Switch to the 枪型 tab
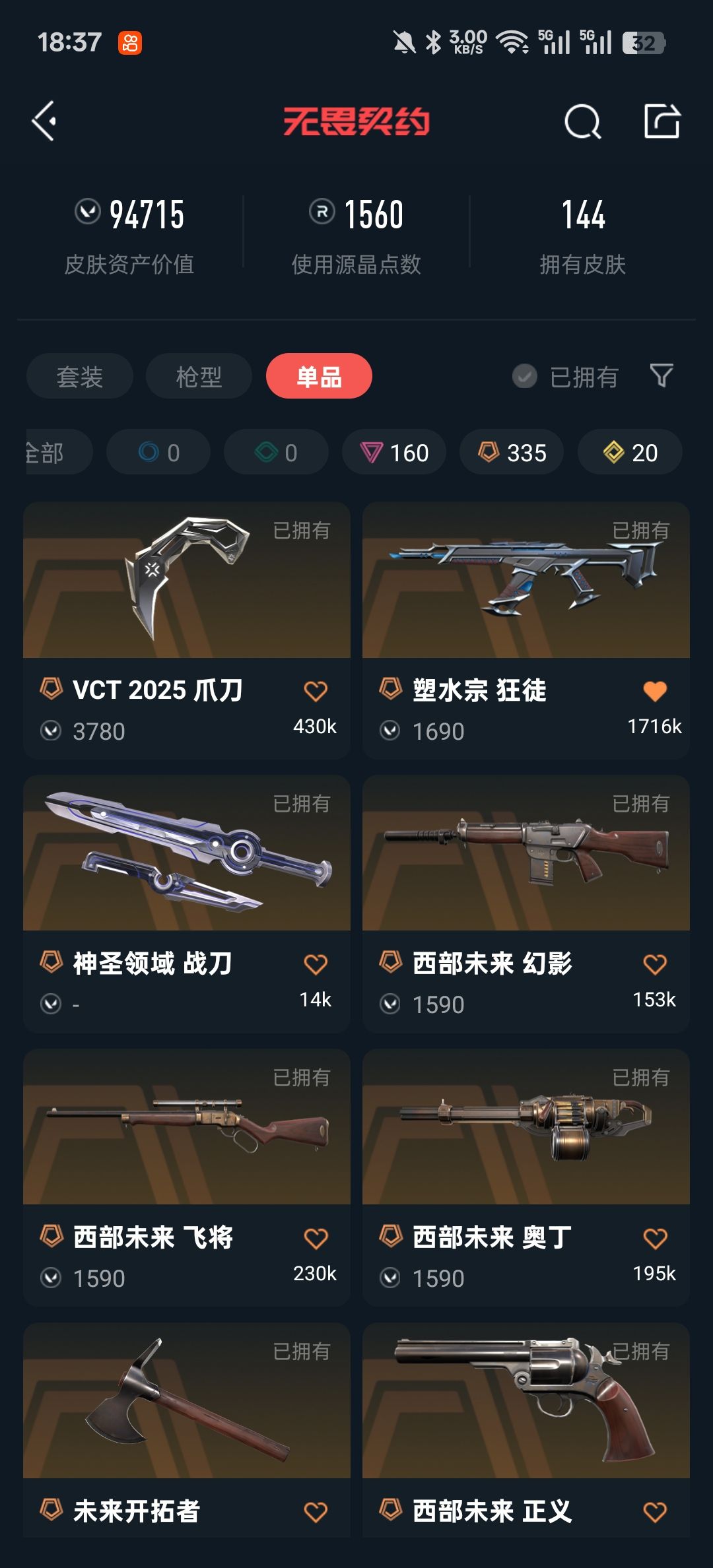This screenshot has width=713, height=1568. pos(199,376)
